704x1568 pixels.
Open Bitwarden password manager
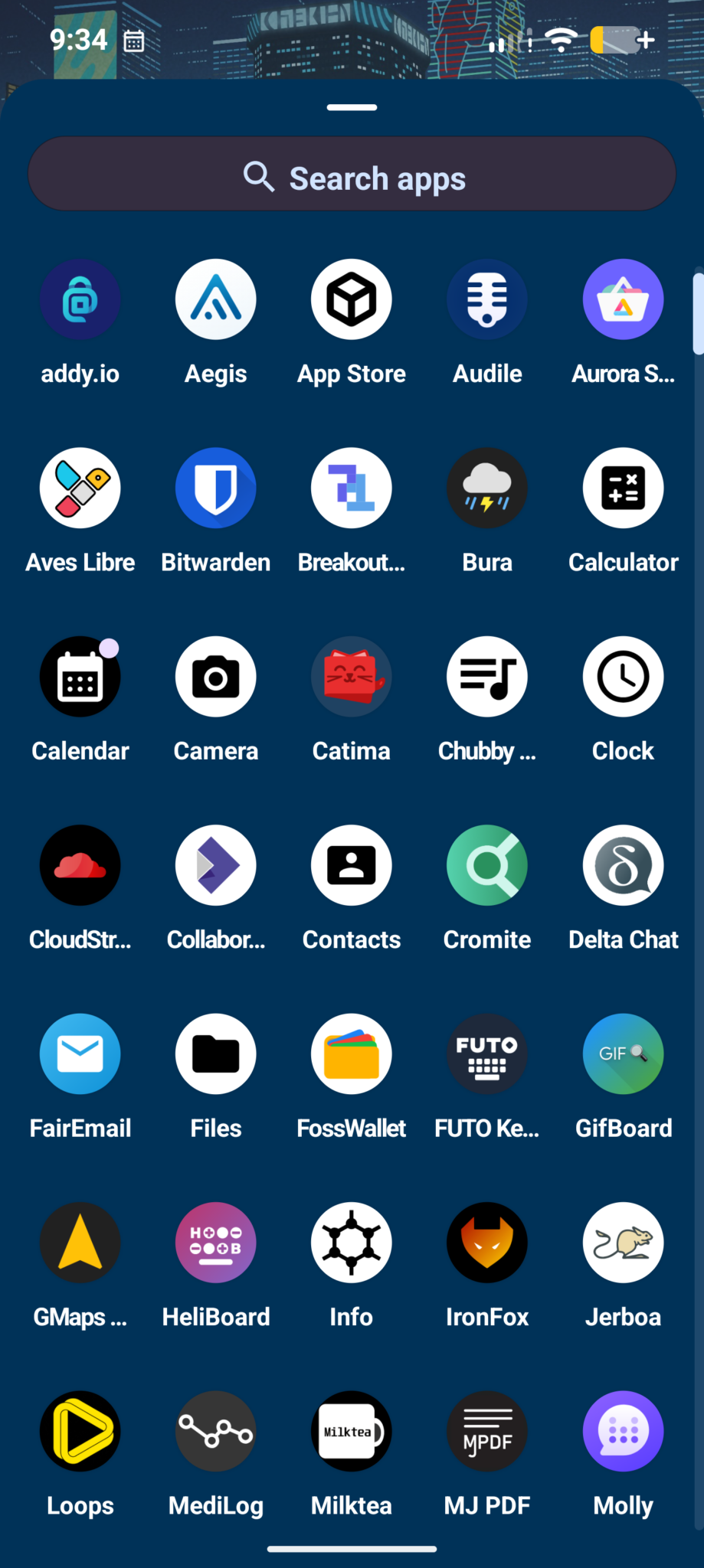click(216, 488)
